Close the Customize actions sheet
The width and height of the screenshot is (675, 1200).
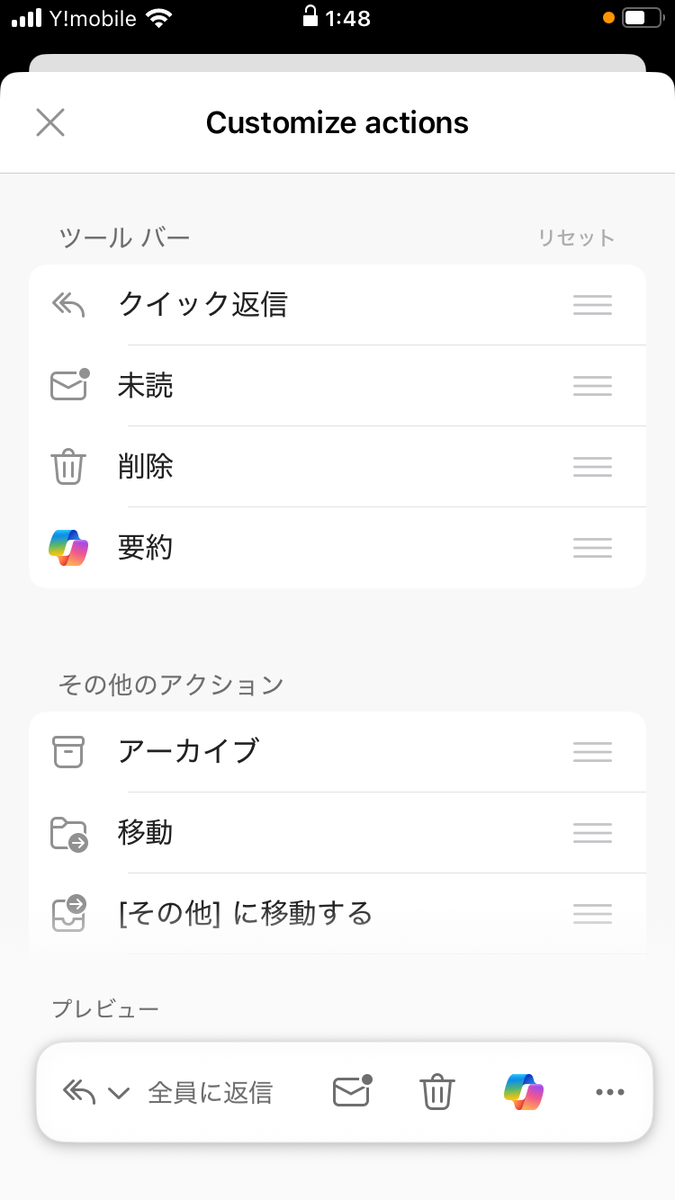tap(50, 123)
